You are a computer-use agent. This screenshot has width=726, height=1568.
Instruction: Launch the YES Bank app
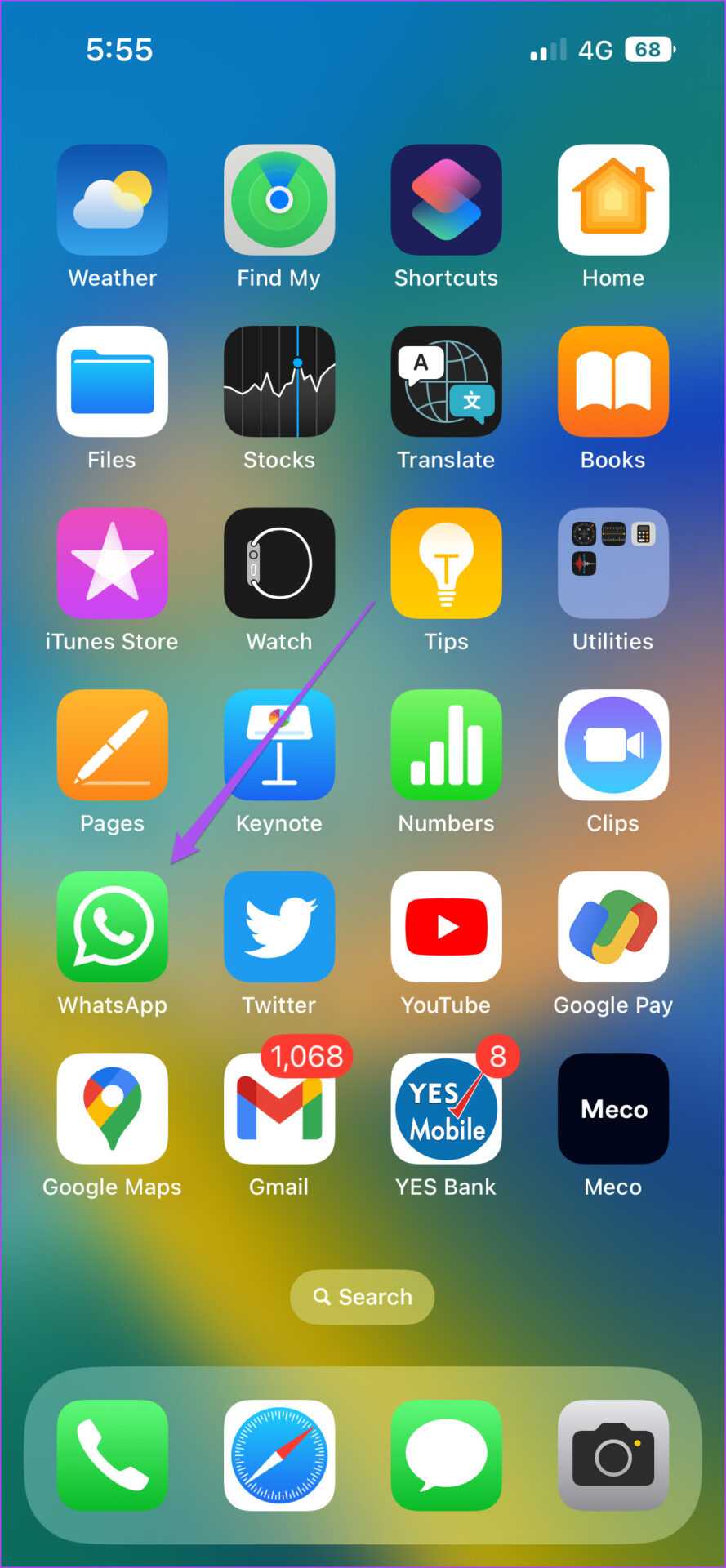pos(446,1108)
